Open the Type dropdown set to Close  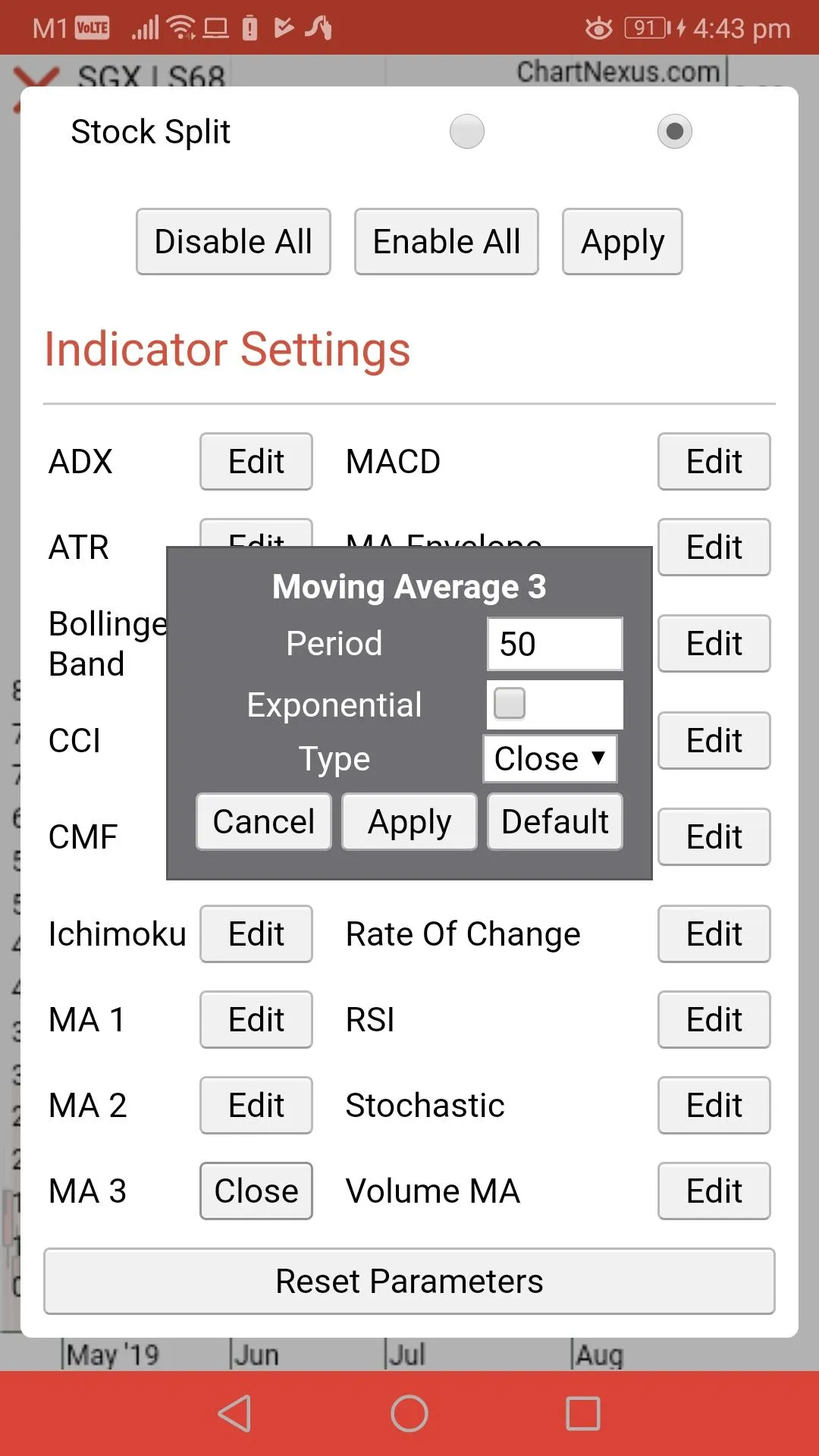coord(548,758)
